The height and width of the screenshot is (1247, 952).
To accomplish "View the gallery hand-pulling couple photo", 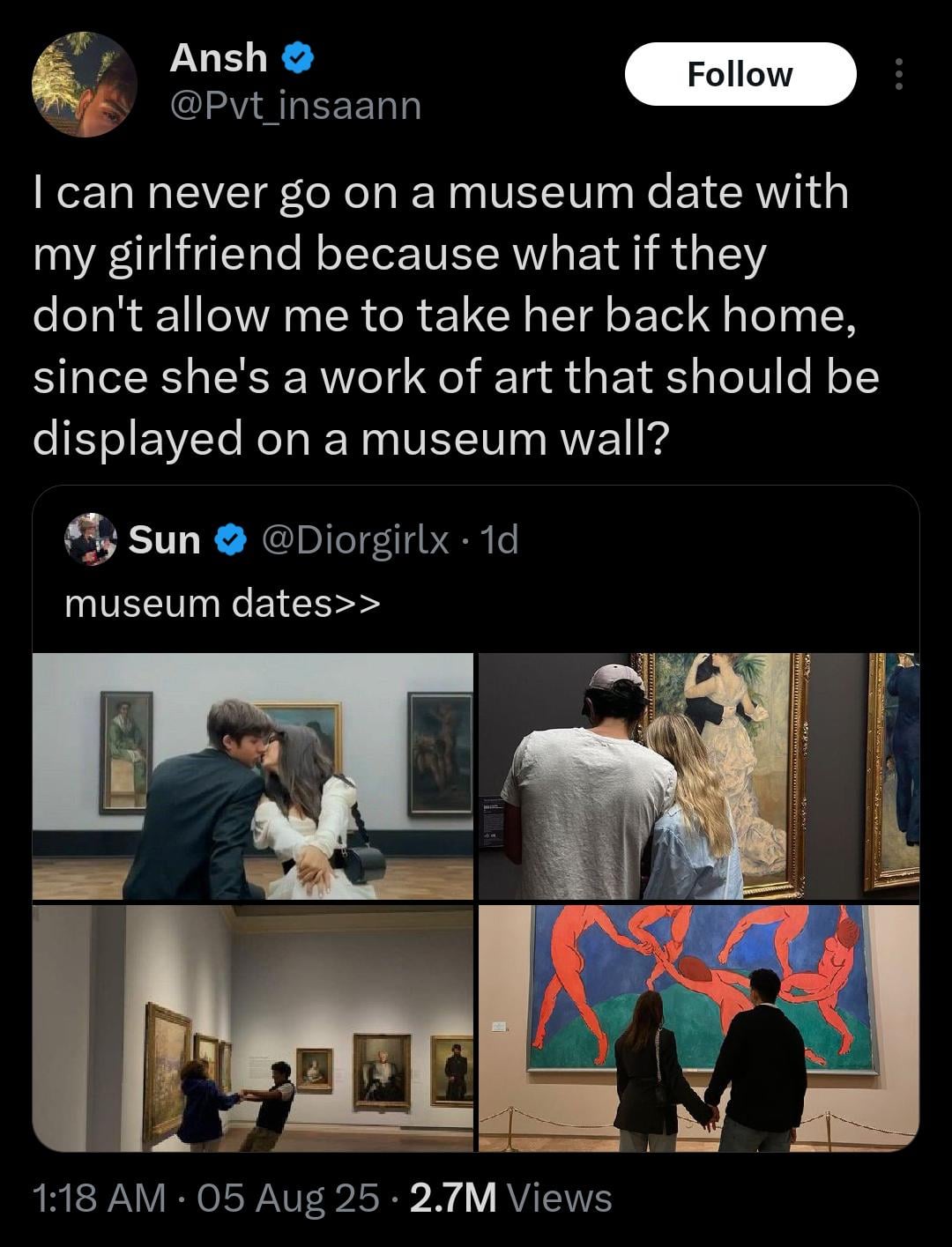I will [x=253, y=1028].
